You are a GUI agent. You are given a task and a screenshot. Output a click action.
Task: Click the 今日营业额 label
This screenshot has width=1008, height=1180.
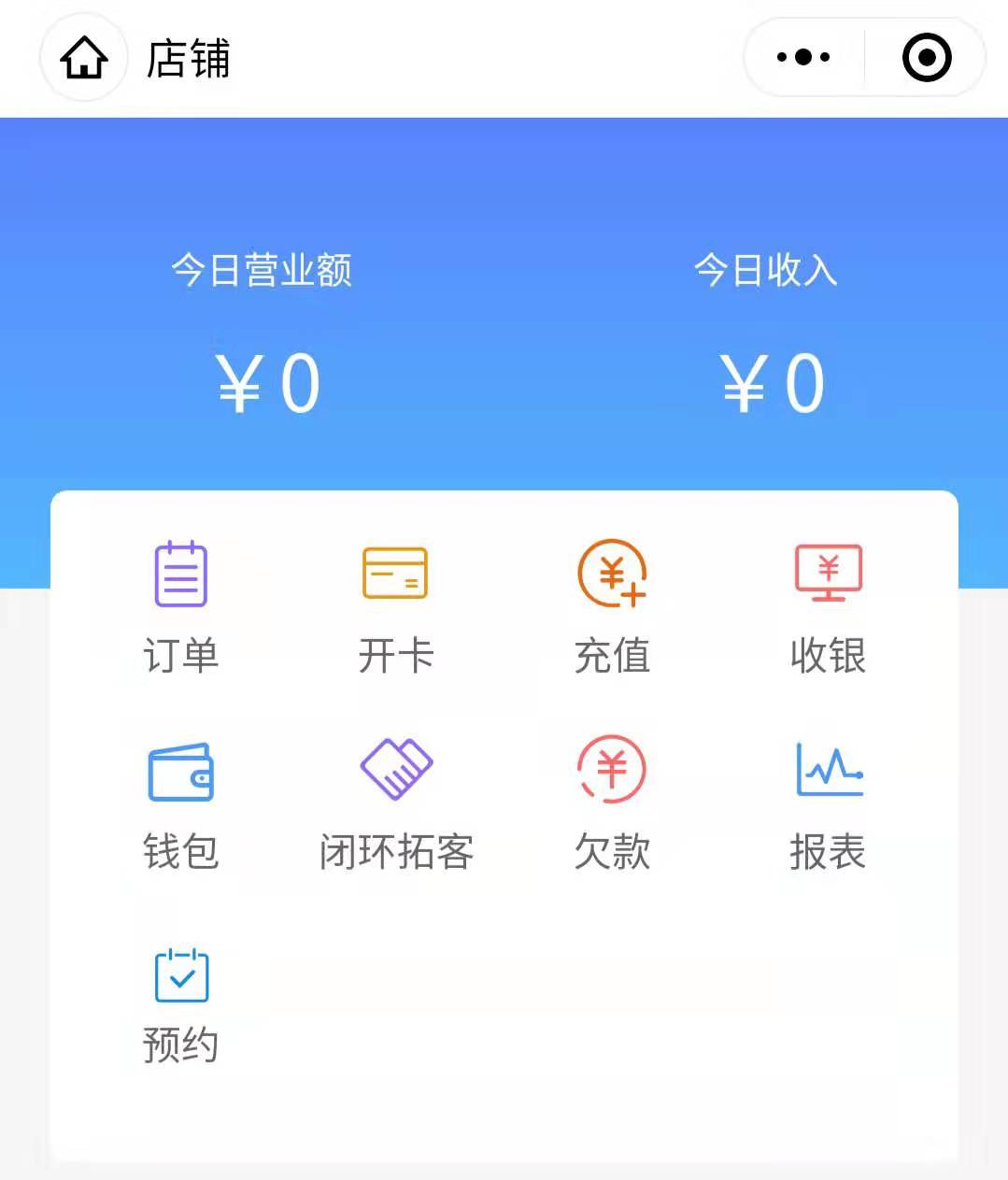coord(263,270)
